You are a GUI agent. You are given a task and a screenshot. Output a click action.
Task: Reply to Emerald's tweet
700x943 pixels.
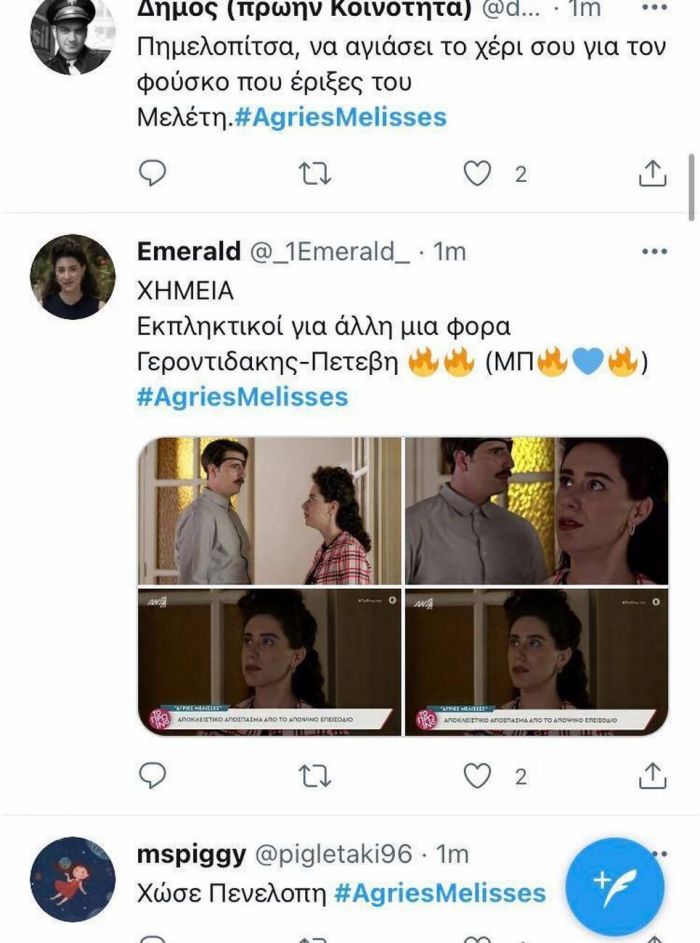pyautogui.click(x=152, y=775)
